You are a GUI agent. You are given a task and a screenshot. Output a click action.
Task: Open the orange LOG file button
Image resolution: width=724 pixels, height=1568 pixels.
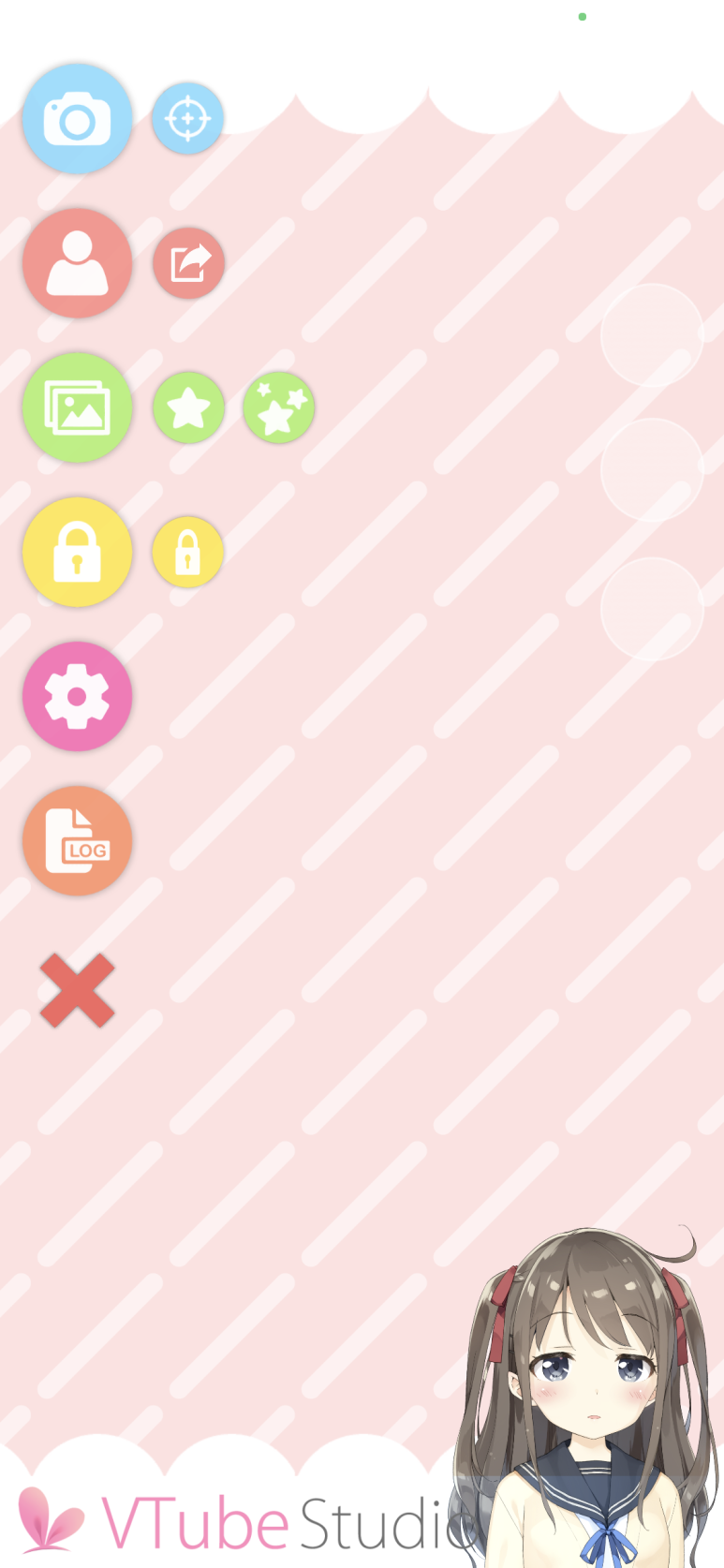[x=77, y=840]
